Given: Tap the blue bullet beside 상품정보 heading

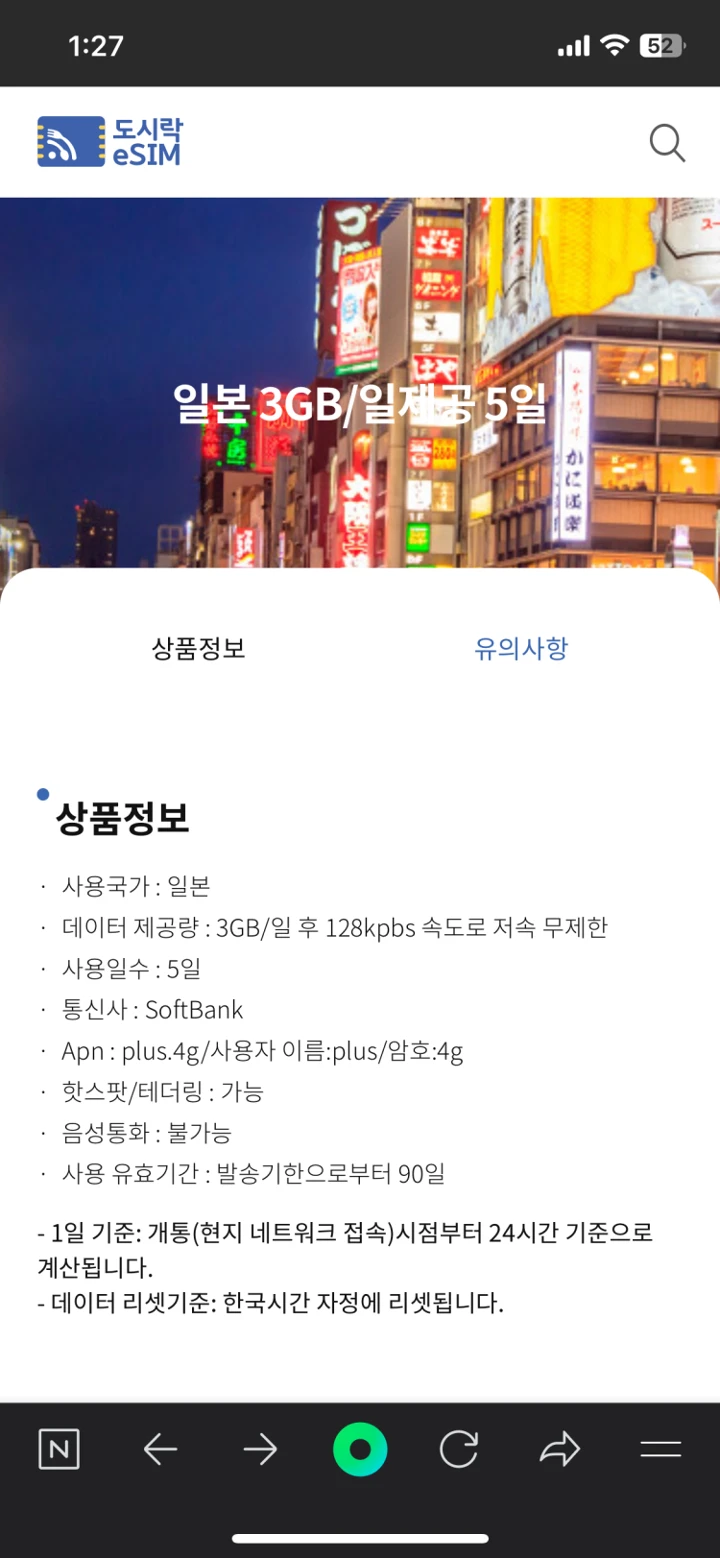Looking at the screenshot, I should (x=42, y=794).
